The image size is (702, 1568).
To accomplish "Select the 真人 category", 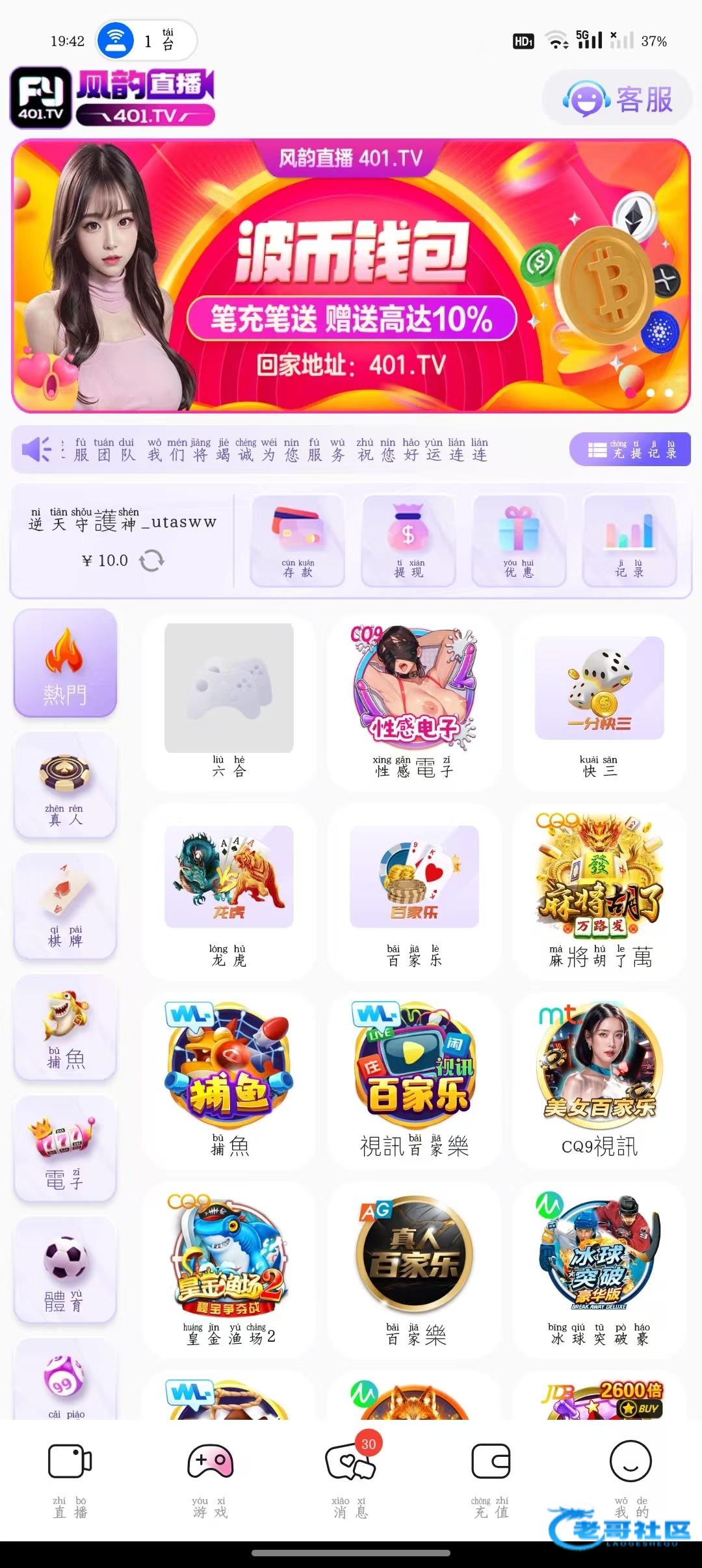I will (x=65, y=785).
